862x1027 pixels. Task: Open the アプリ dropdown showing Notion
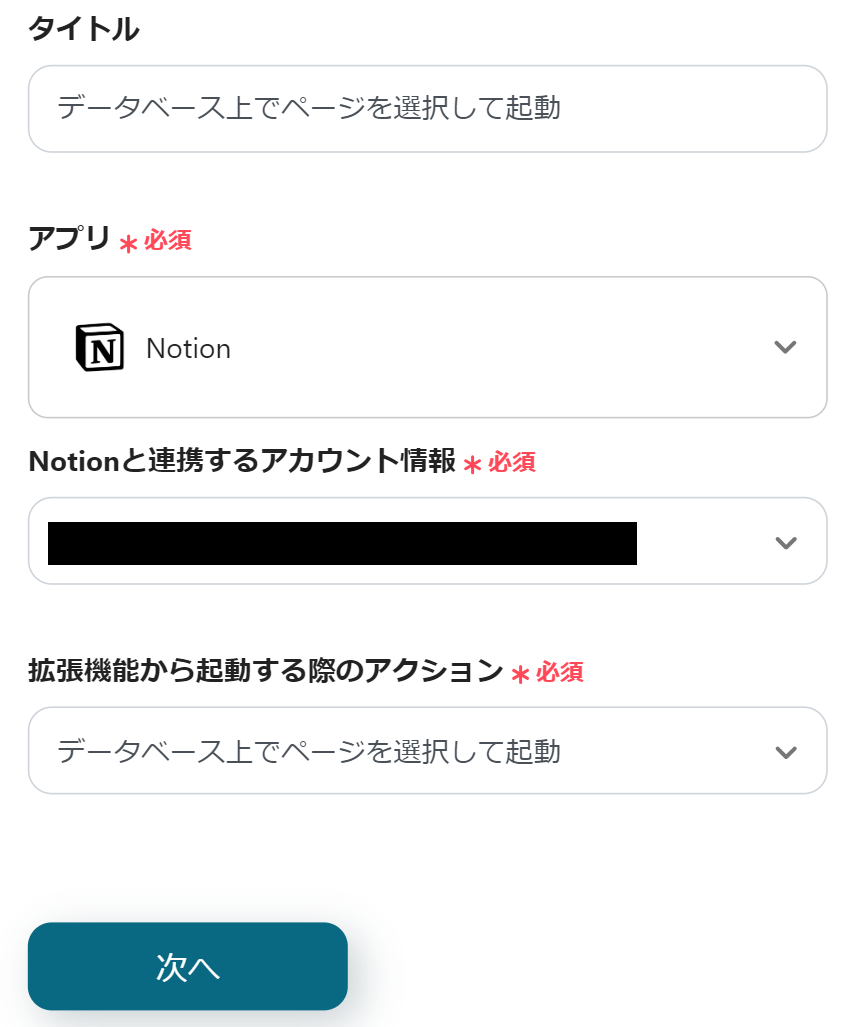tap(427, 347)
